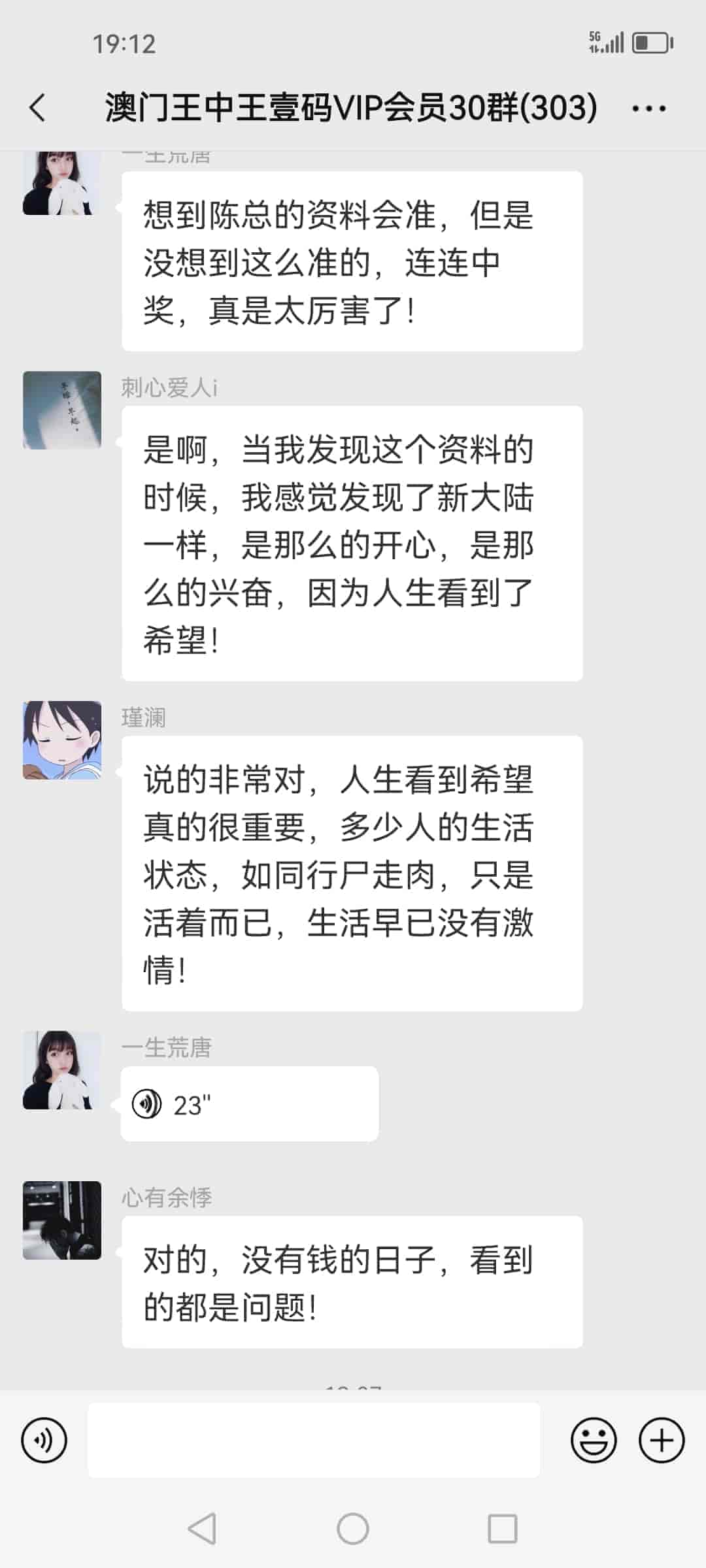
Task: Open 一生荒唐's avatar beside voice message
Action: [62, 1070]
